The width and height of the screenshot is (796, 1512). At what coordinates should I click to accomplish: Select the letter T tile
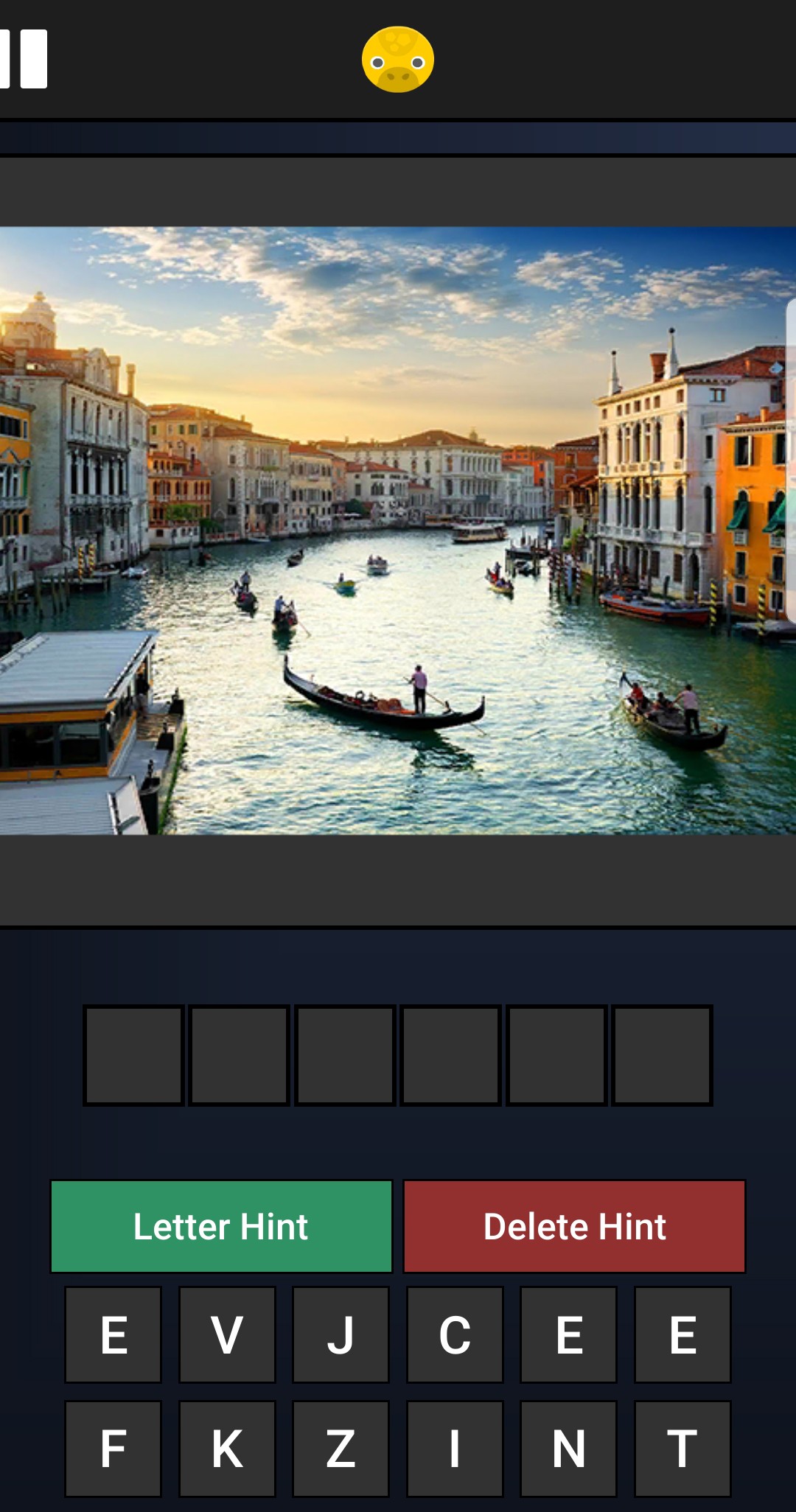click(x=682, y=1449)
